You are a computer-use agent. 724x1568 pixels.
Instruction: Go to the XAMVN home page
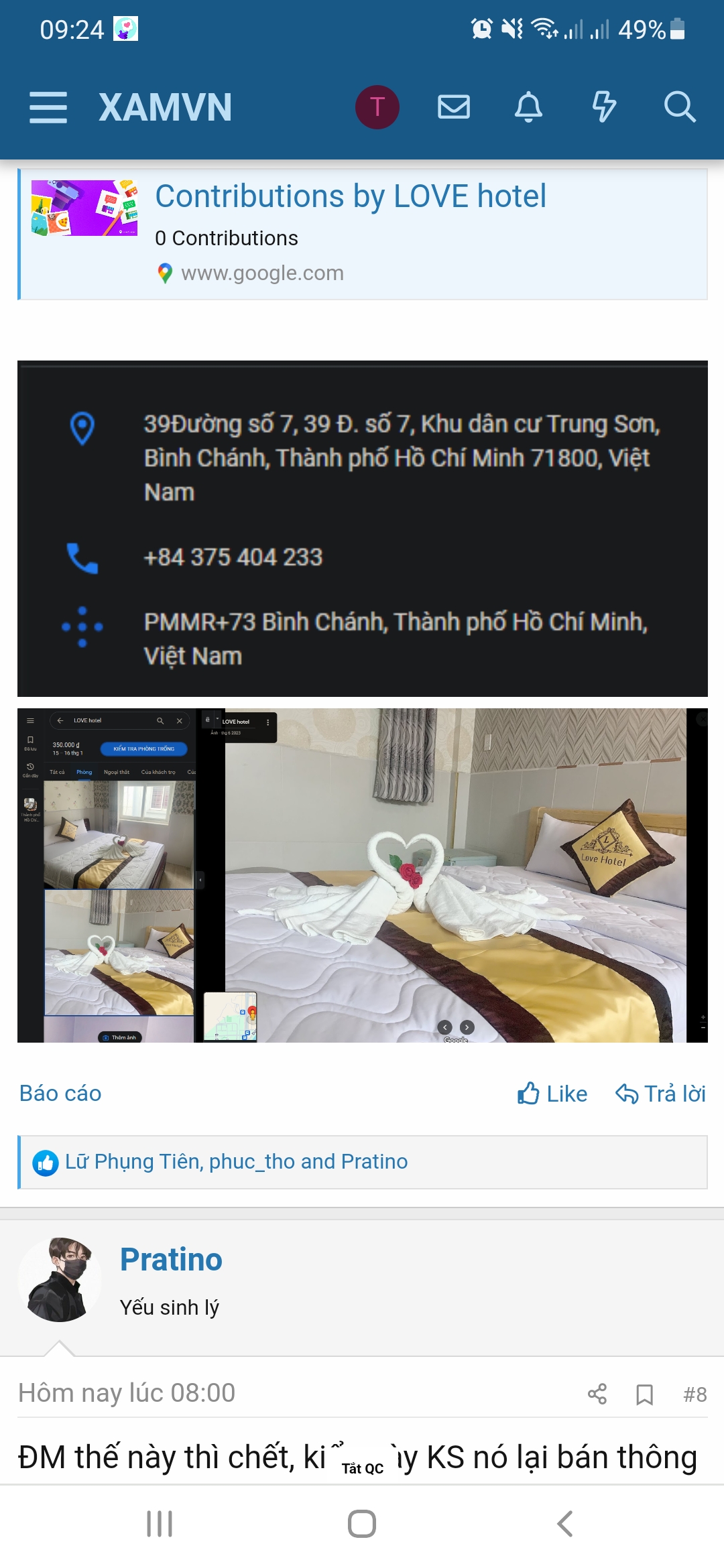tap(165, 107)
